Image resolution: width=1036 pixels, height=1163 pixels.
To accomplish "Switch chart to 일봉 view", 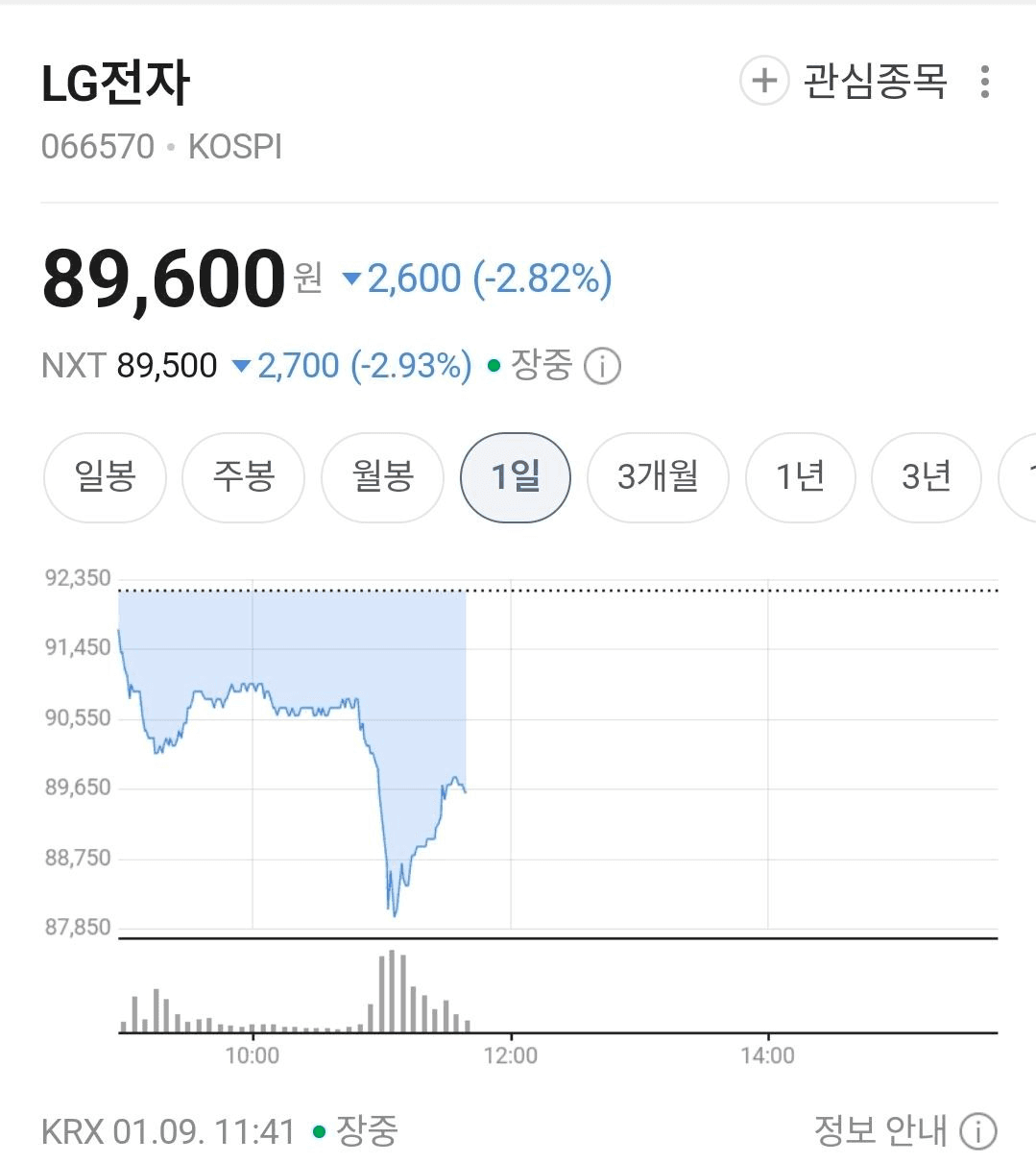I will click(106, 477).
